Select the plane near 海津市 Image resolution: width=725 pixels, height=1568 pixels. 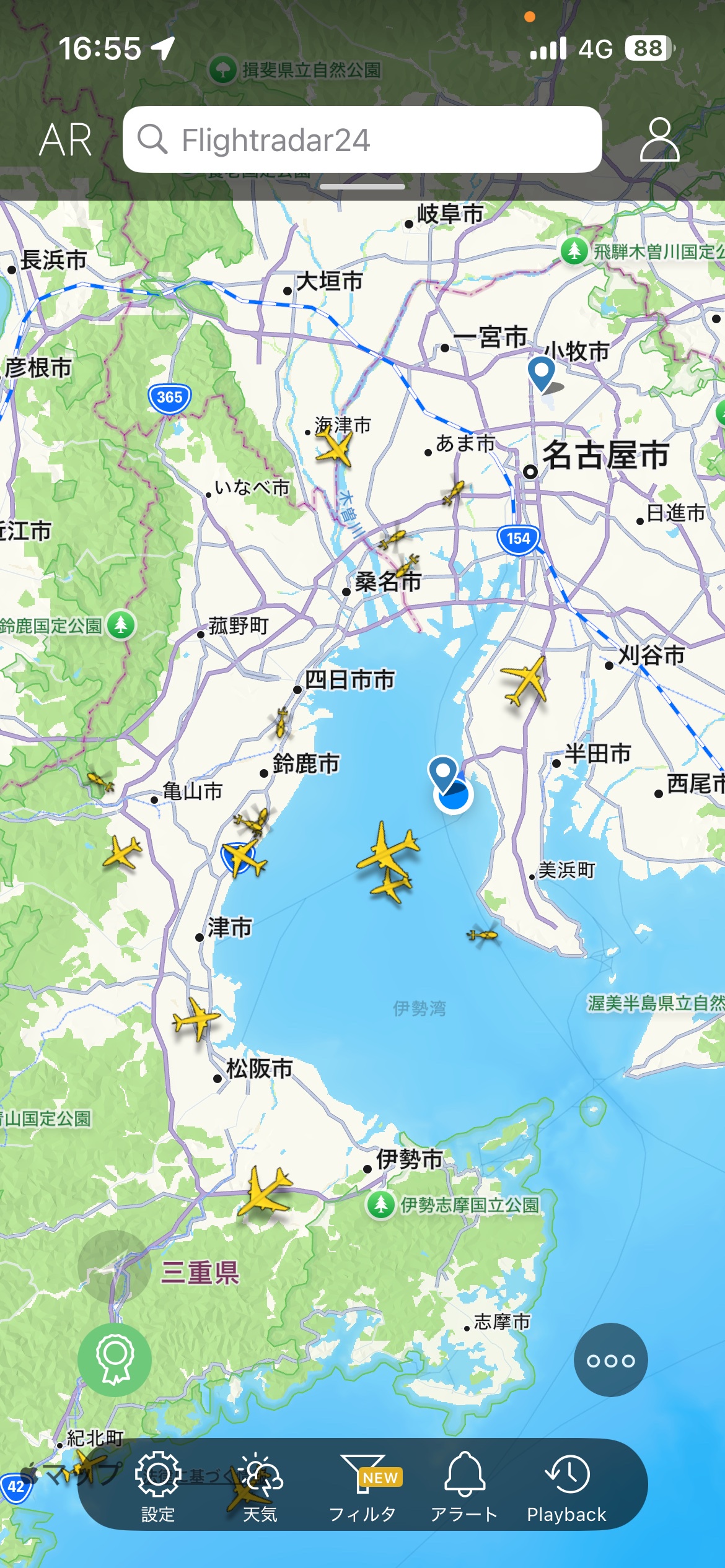334,446
